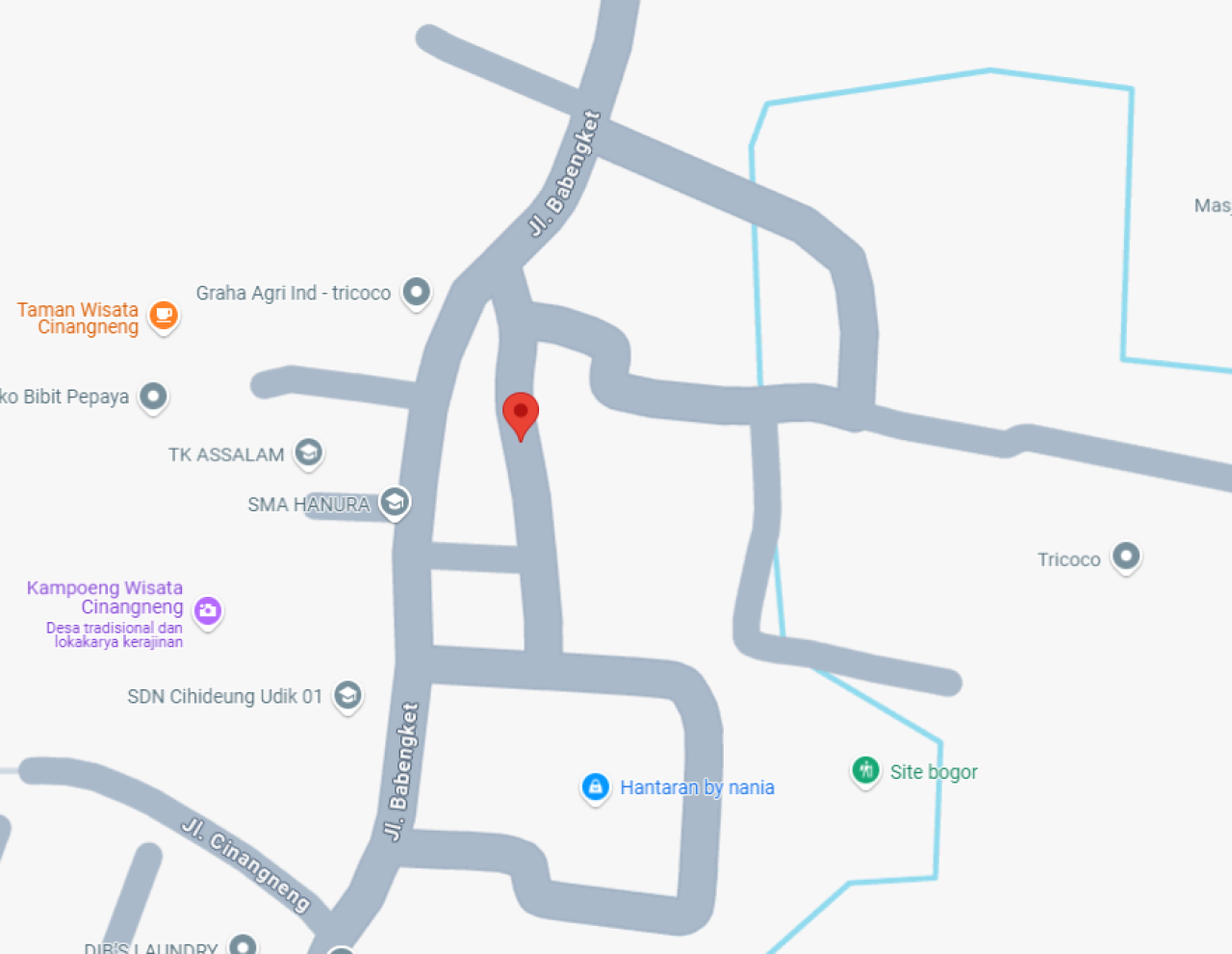The width and height of the screenshot is (1232, 954).
Task: Tap the Tricoco place marker
Action: coord(1125,555)
